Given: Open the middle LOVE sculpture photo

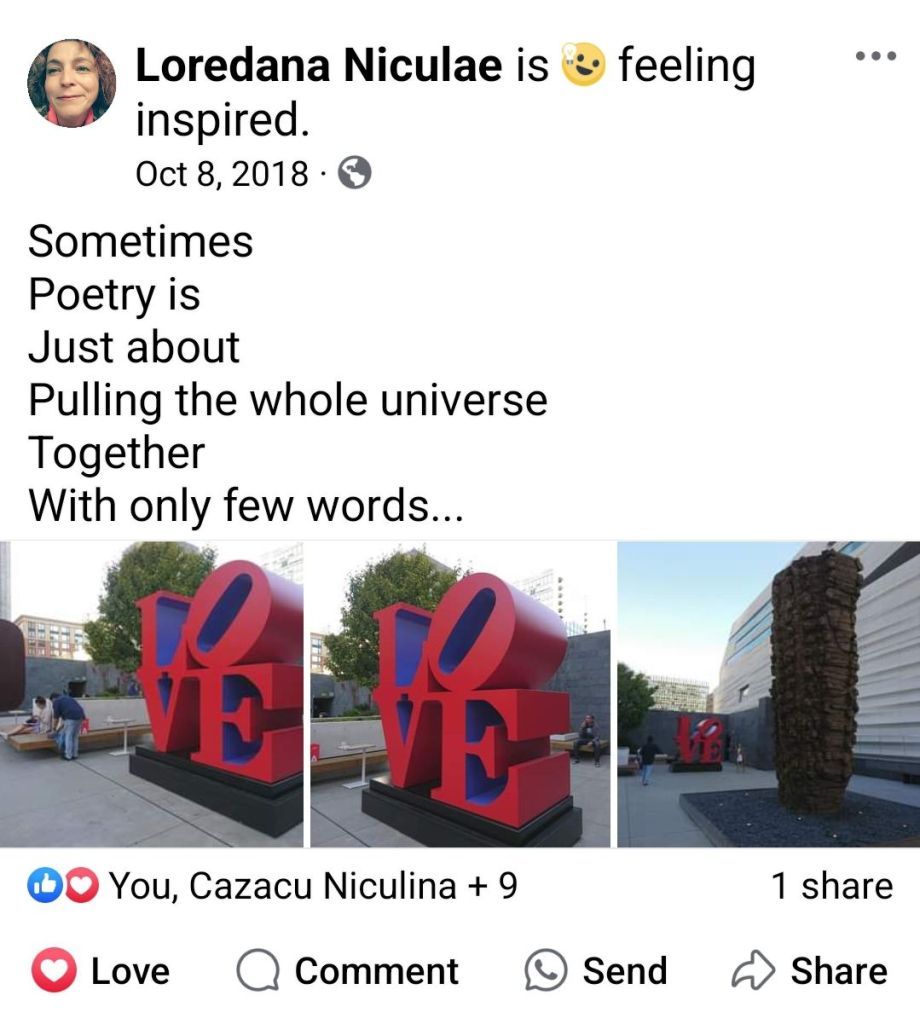Looking at the screenshot, I should (460, 694).
